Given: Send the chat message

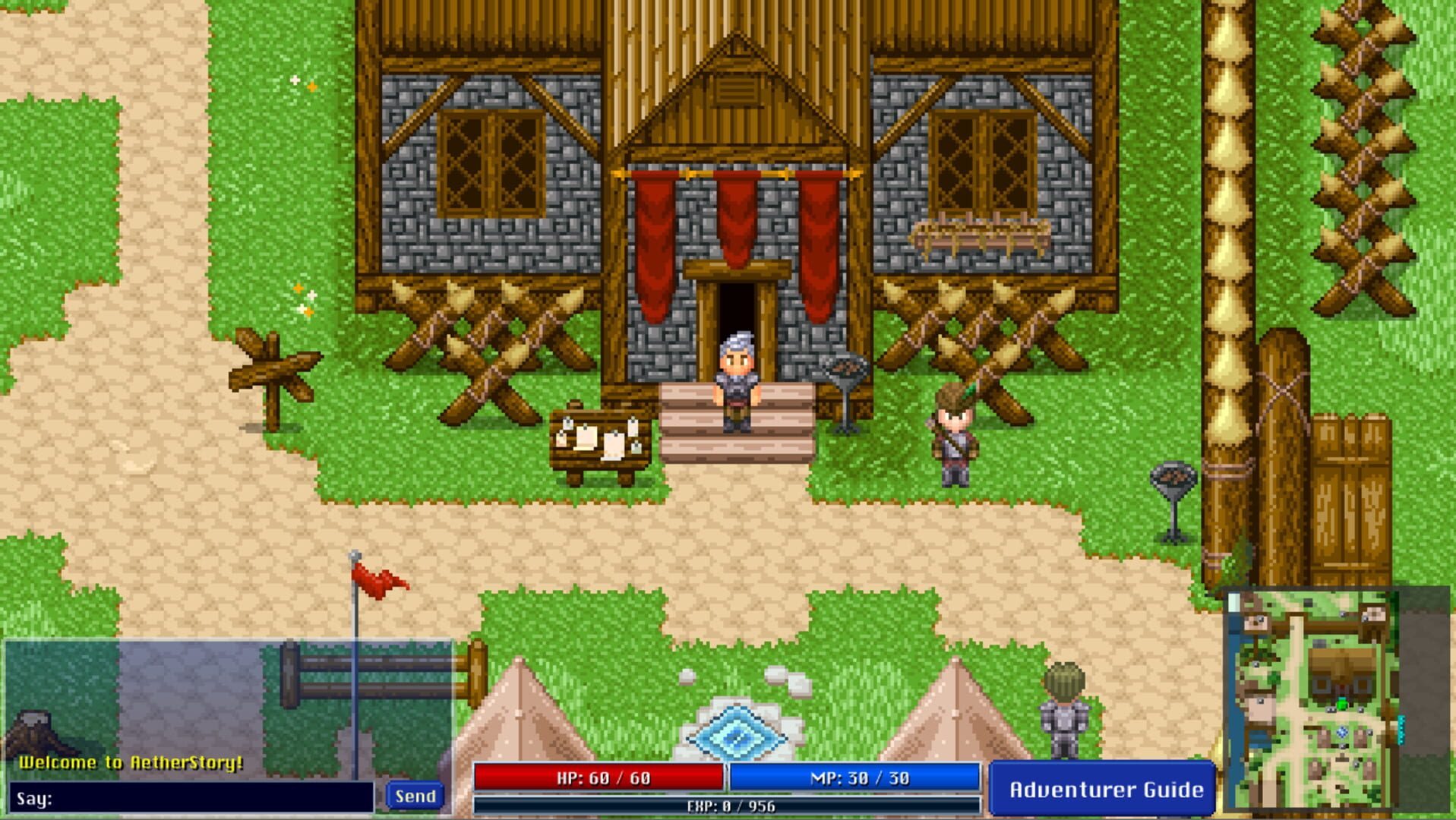Looking at the screenshot, I should click(415, 796).
